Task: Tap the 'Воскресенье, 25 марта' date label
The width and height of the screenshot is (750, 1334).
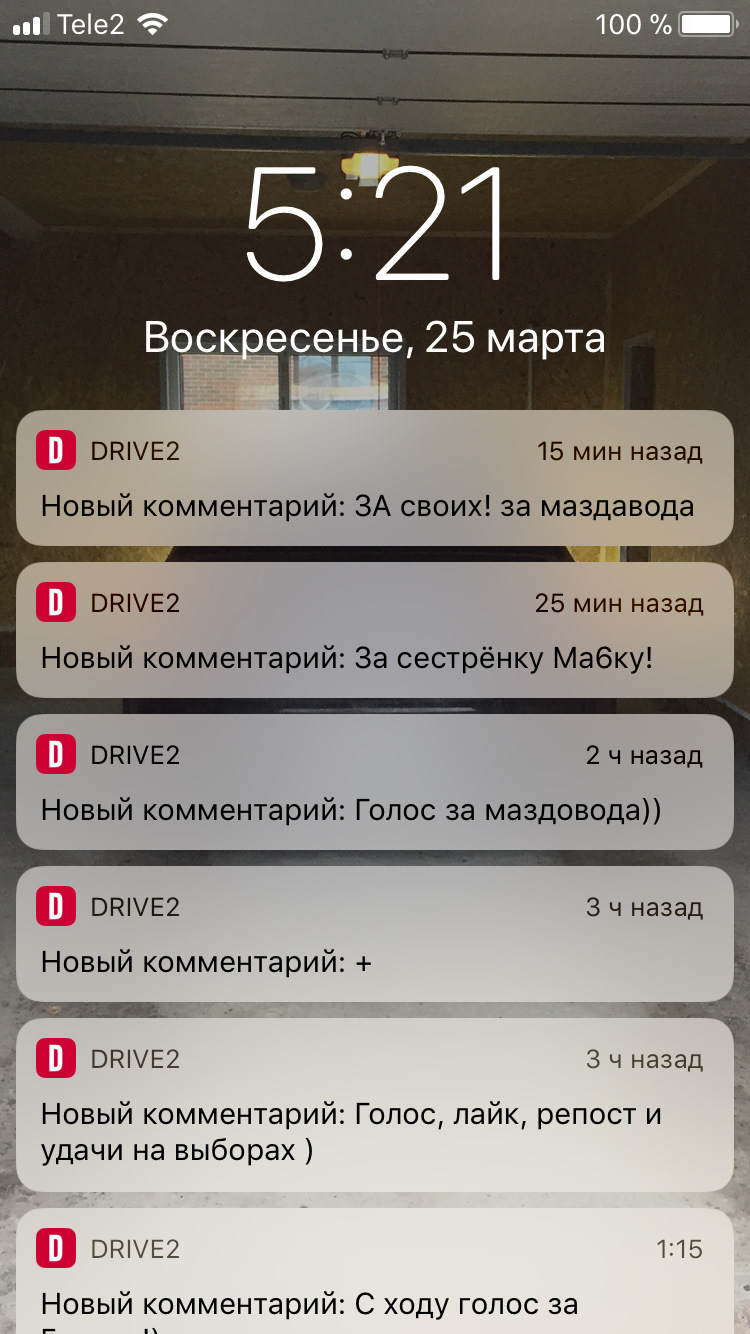Action: [375, 338]
